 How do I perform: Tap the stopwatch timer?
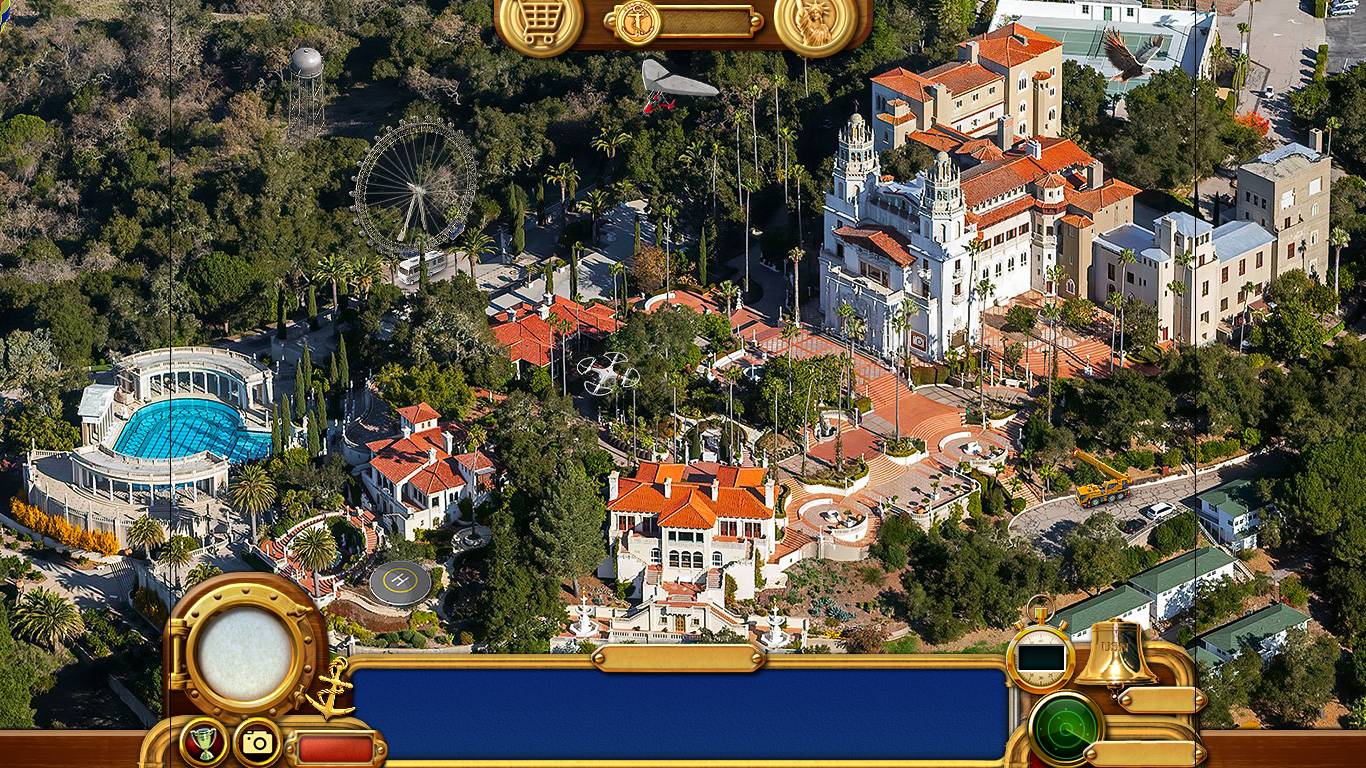click(x=1040, y=656)
